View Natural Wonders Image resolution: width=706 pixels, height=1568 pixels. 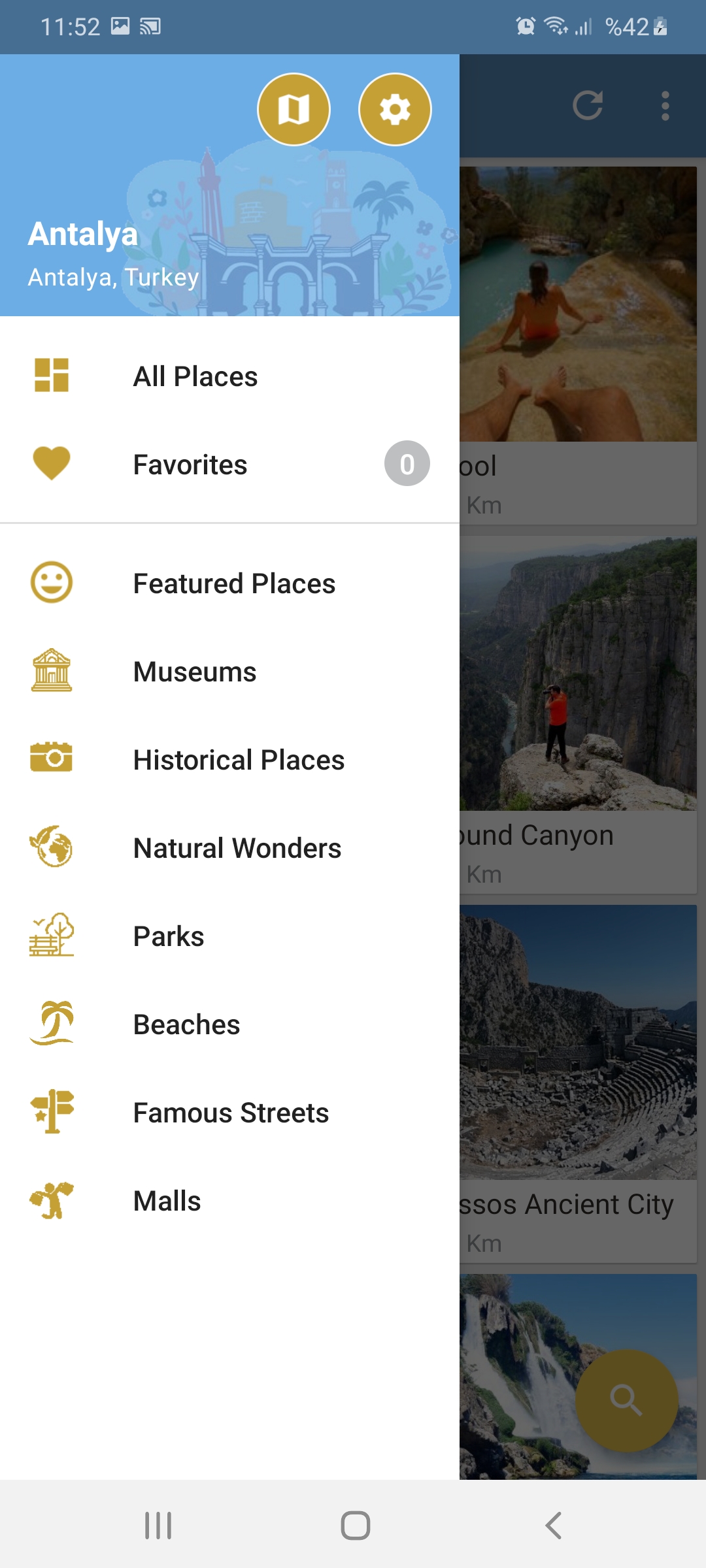[x=237, y=848]
